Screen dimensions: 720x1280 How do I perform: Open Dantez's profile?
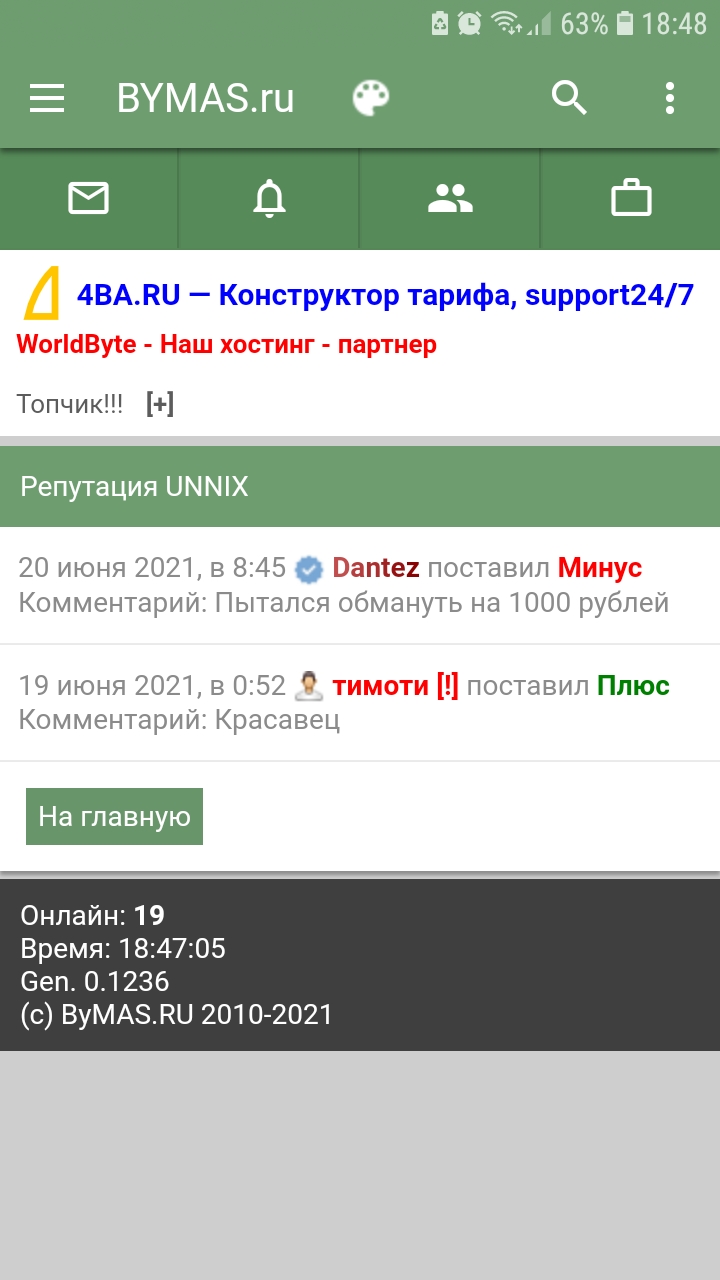[375, 568]
